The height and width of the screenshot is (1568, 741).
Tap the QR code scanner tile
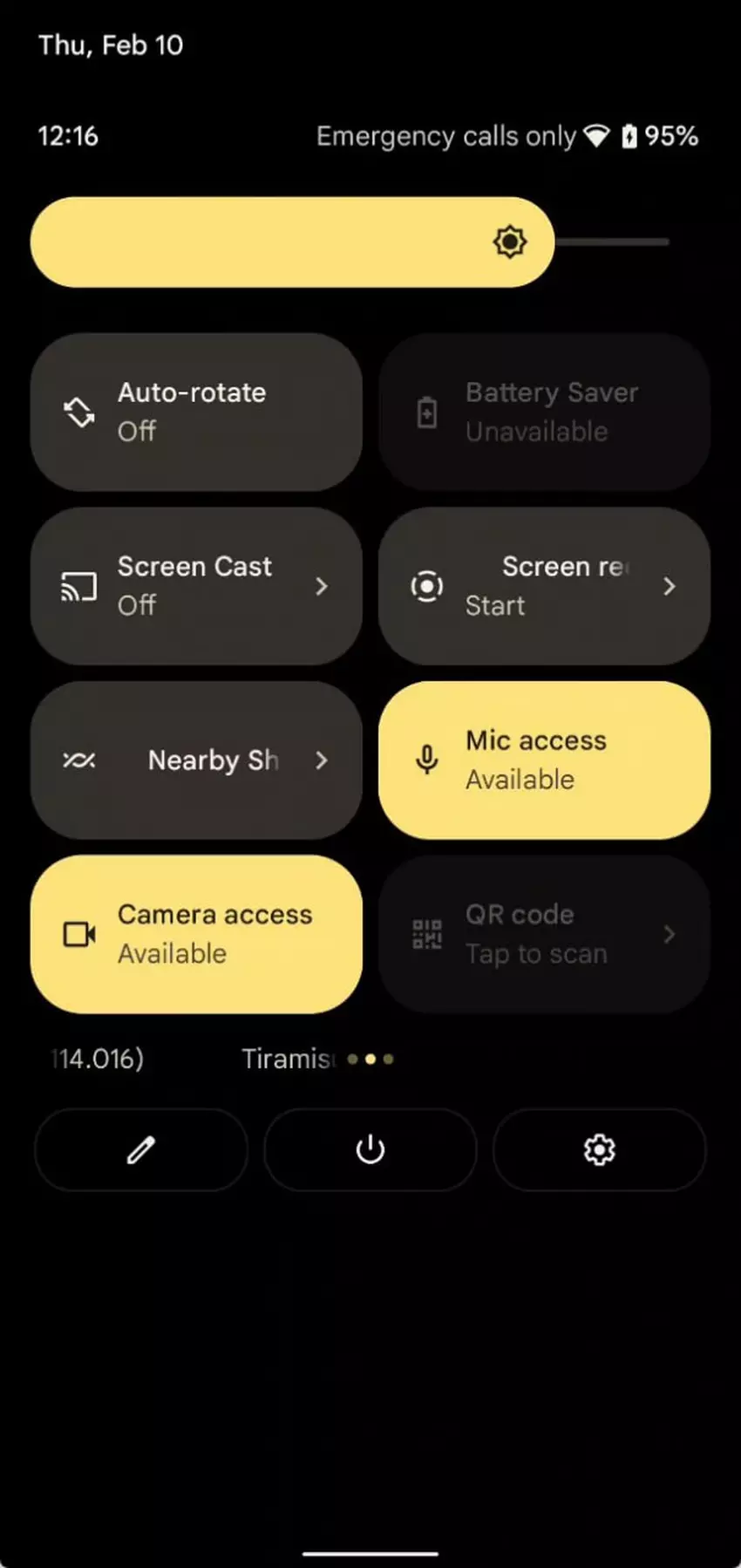(x=543, y=934)
